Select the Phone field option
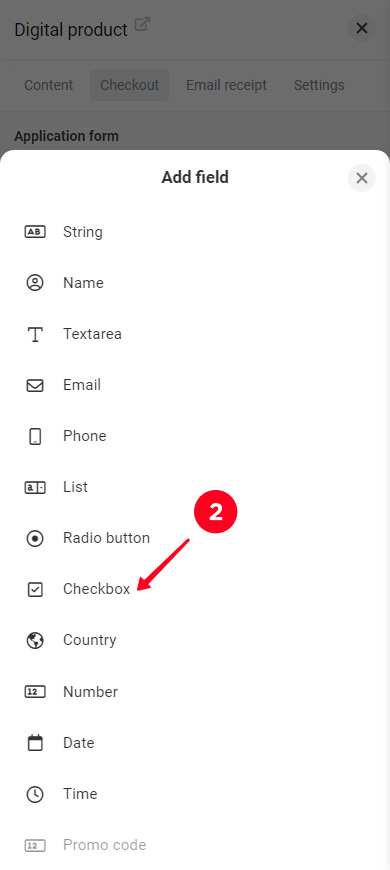This screenshot has width=390, height=870. click(x=195, y=436)
